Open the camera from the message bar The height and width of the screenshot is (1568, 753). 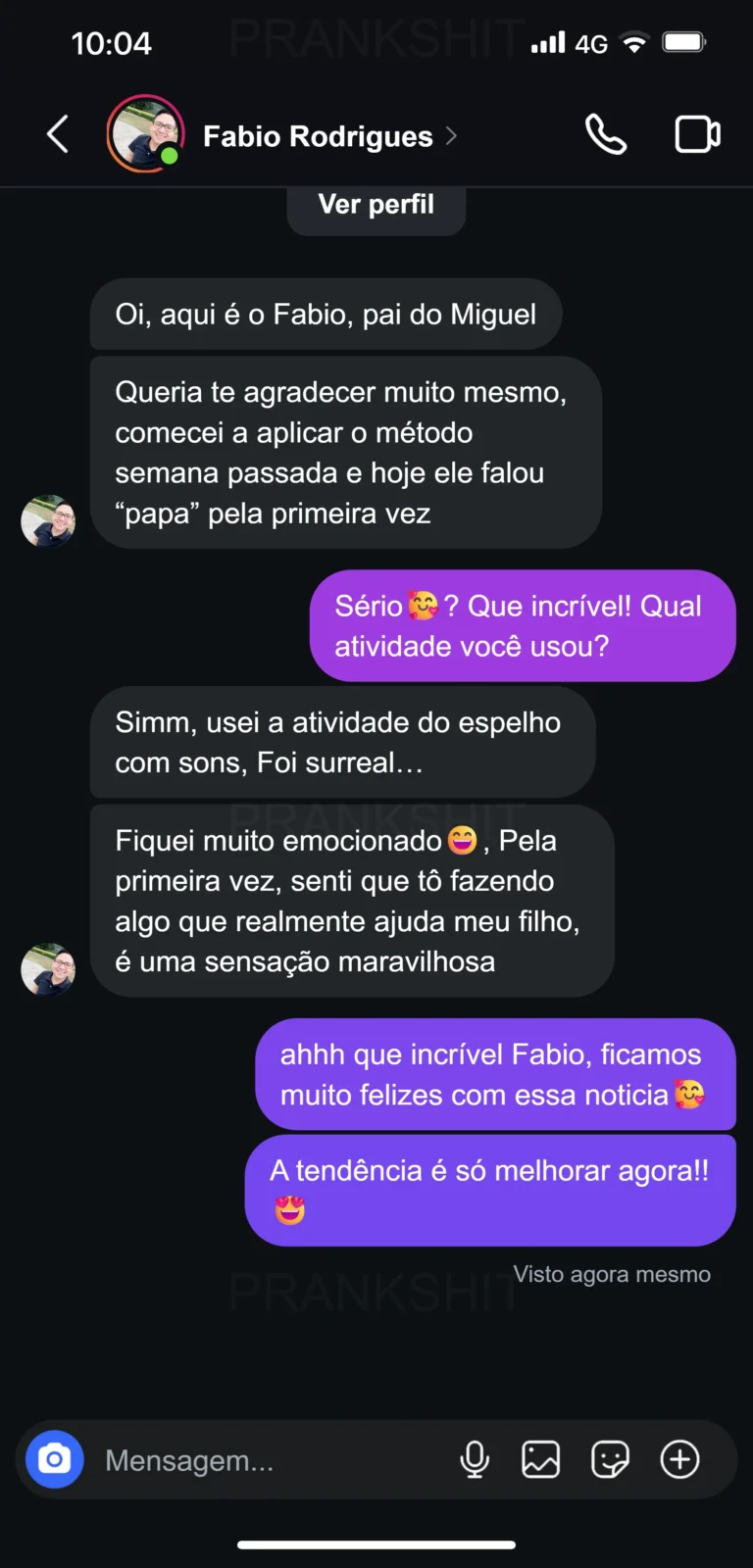(55, 1459)
